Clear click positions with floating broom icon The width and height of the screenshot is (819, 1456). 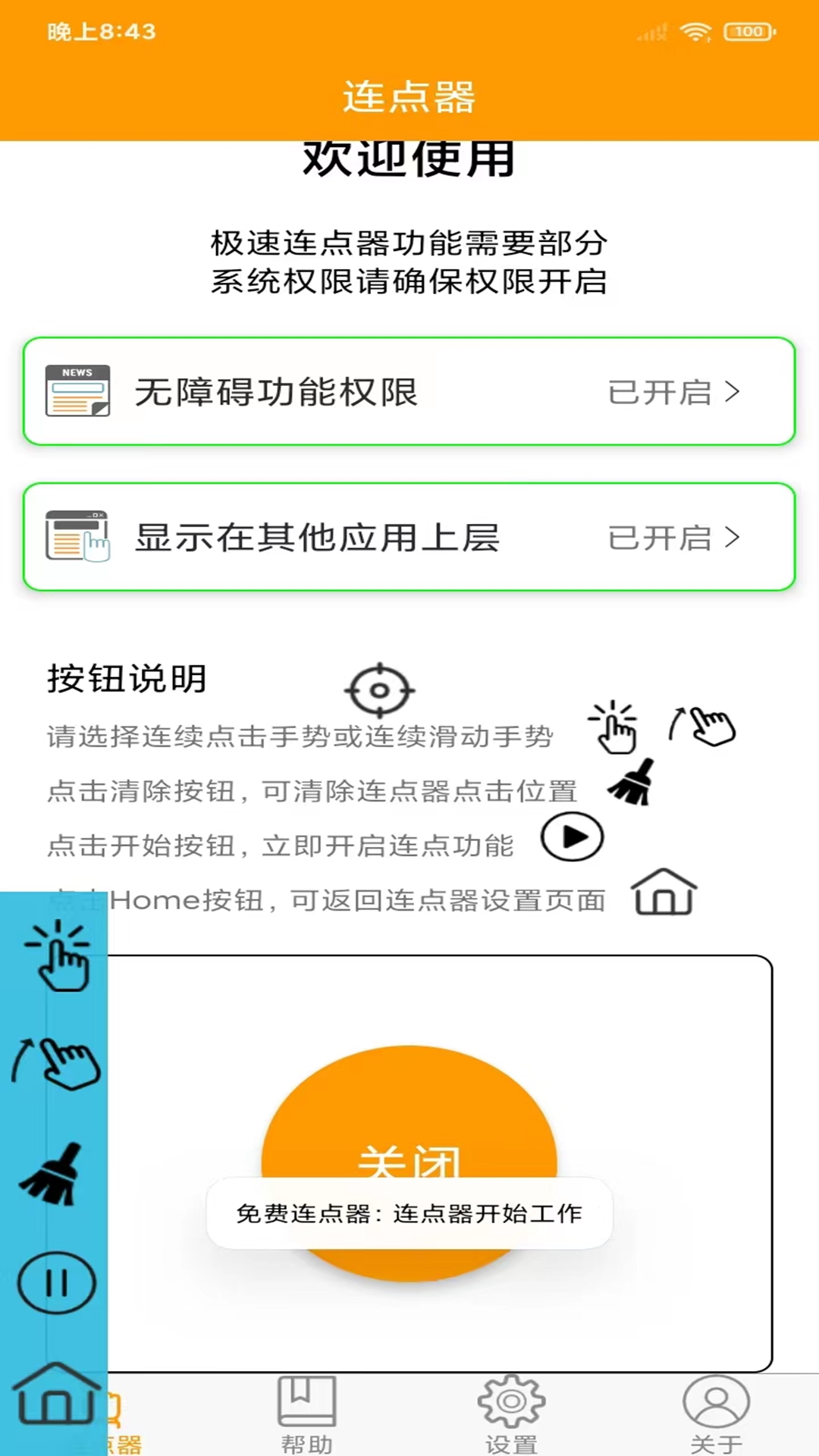(x=53, y=1174)
